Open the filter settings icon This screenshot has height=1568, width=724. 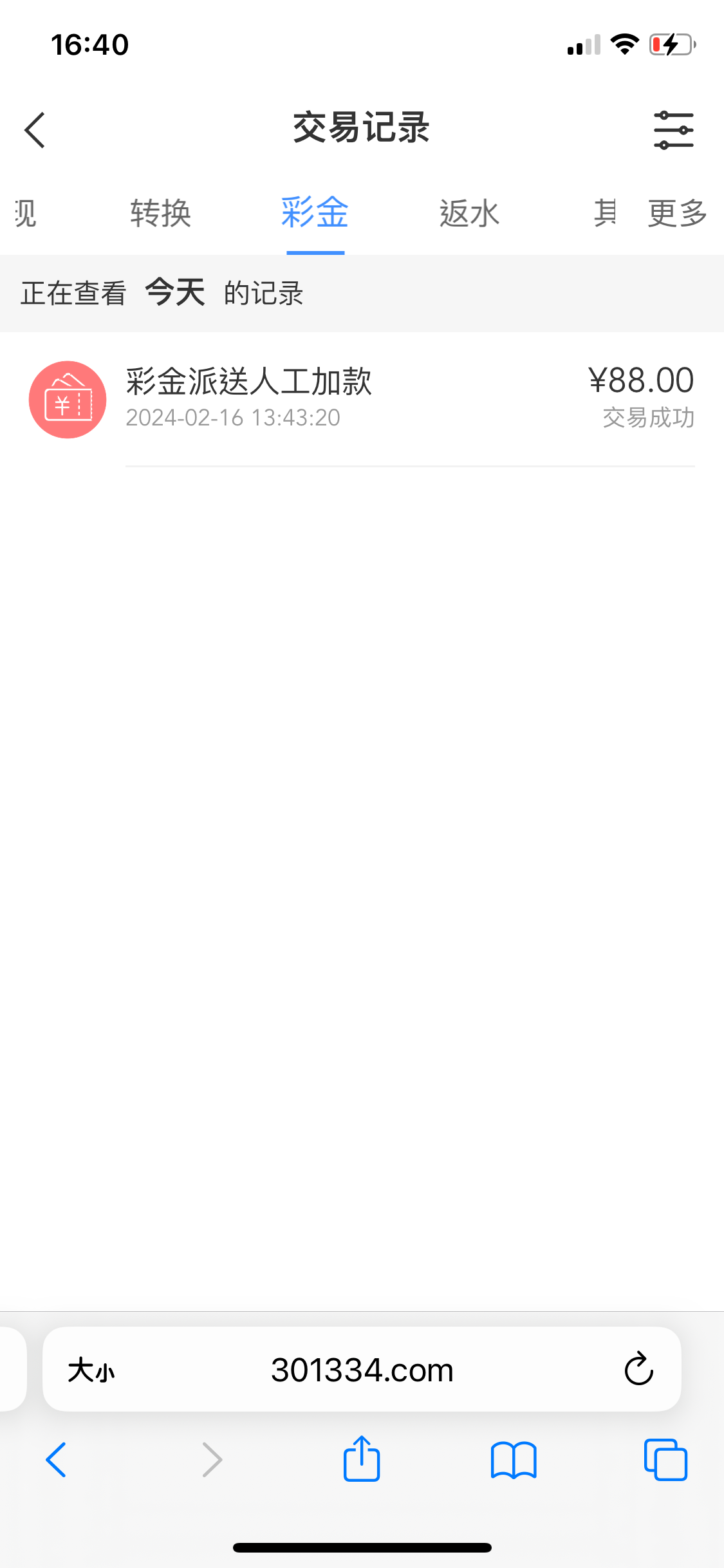(673, 130)
